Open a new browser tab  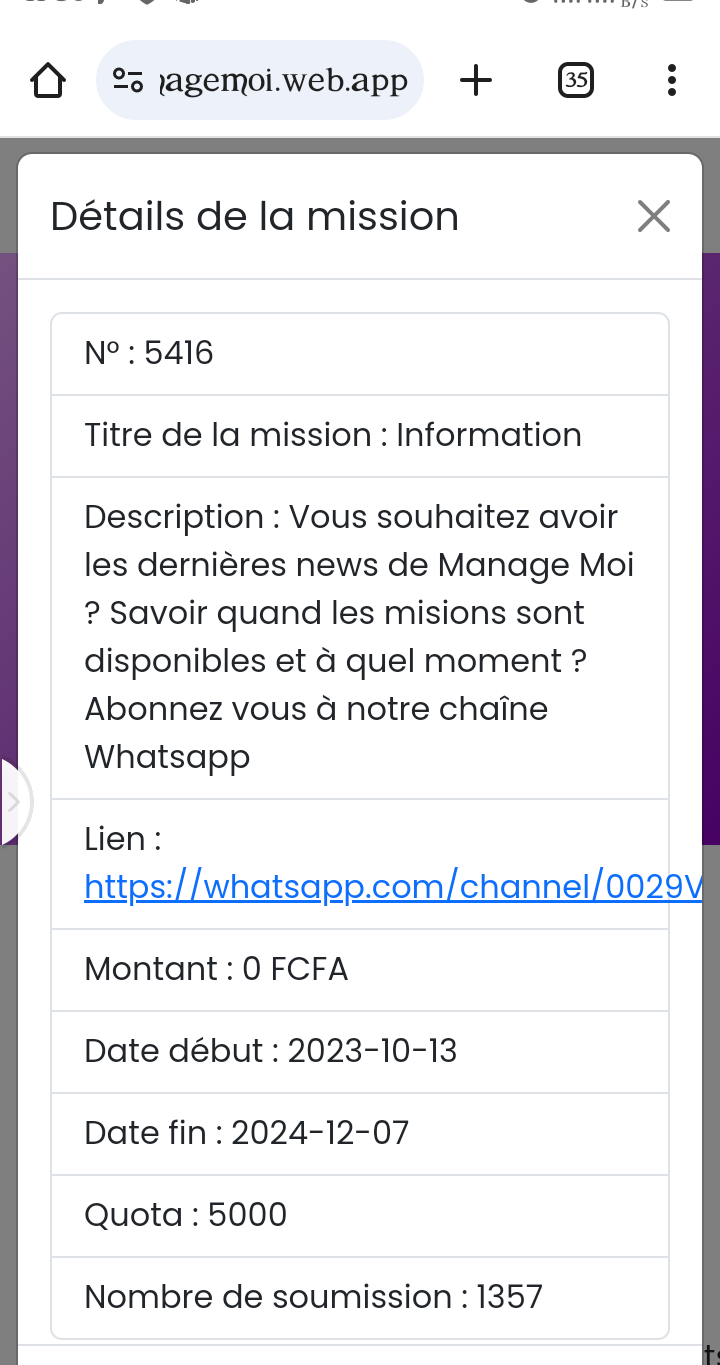tap(476, 80)
